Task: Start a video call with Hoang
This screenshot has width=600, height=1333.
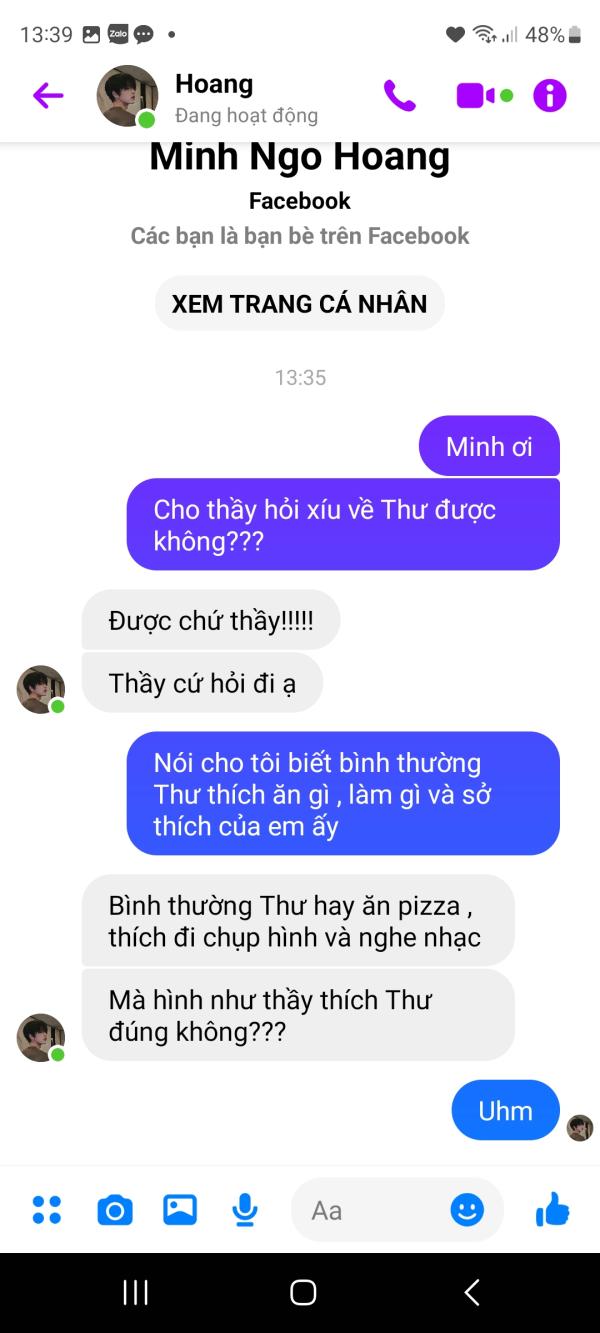Action: pos(475,96)
